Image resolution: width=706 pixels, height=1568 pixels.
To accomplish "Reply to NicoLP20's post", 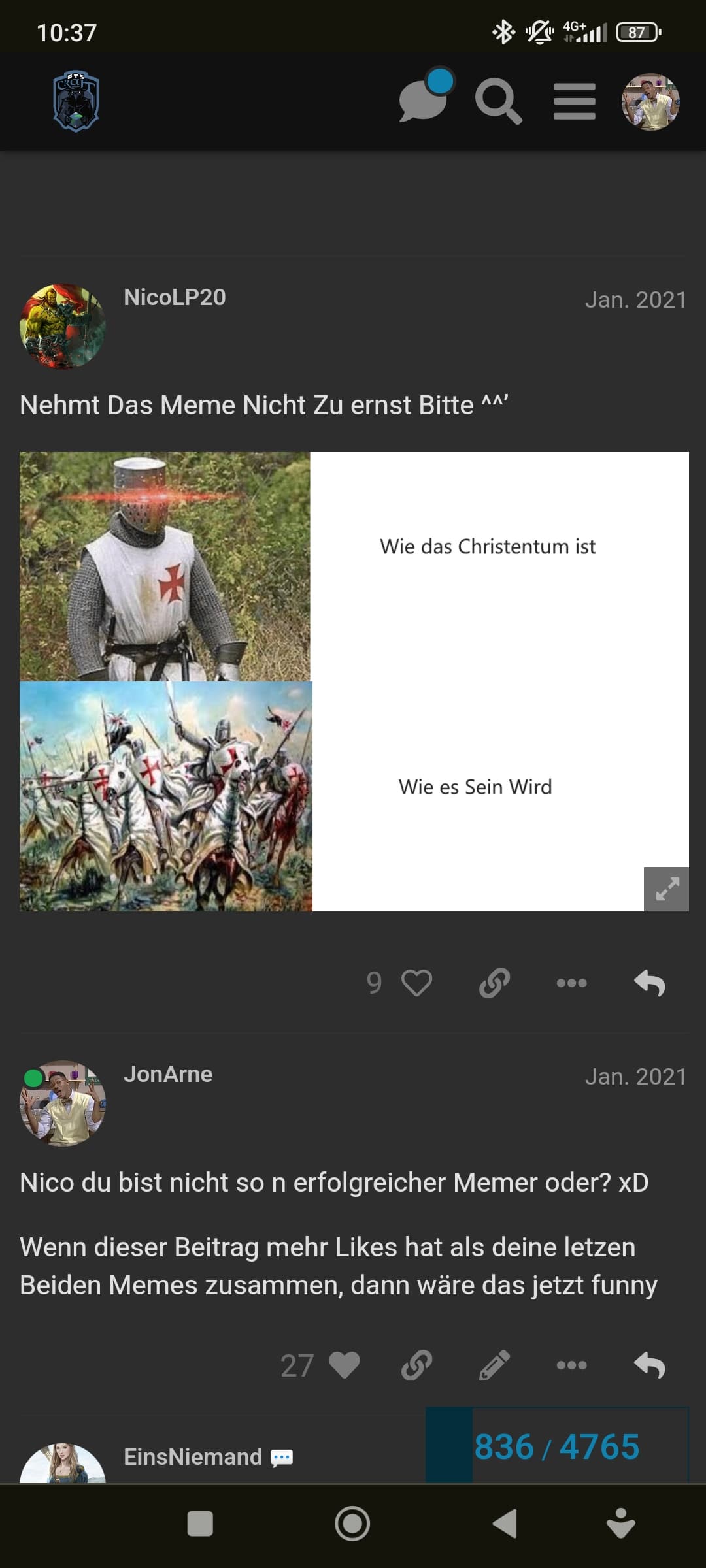I will point(649,983).
